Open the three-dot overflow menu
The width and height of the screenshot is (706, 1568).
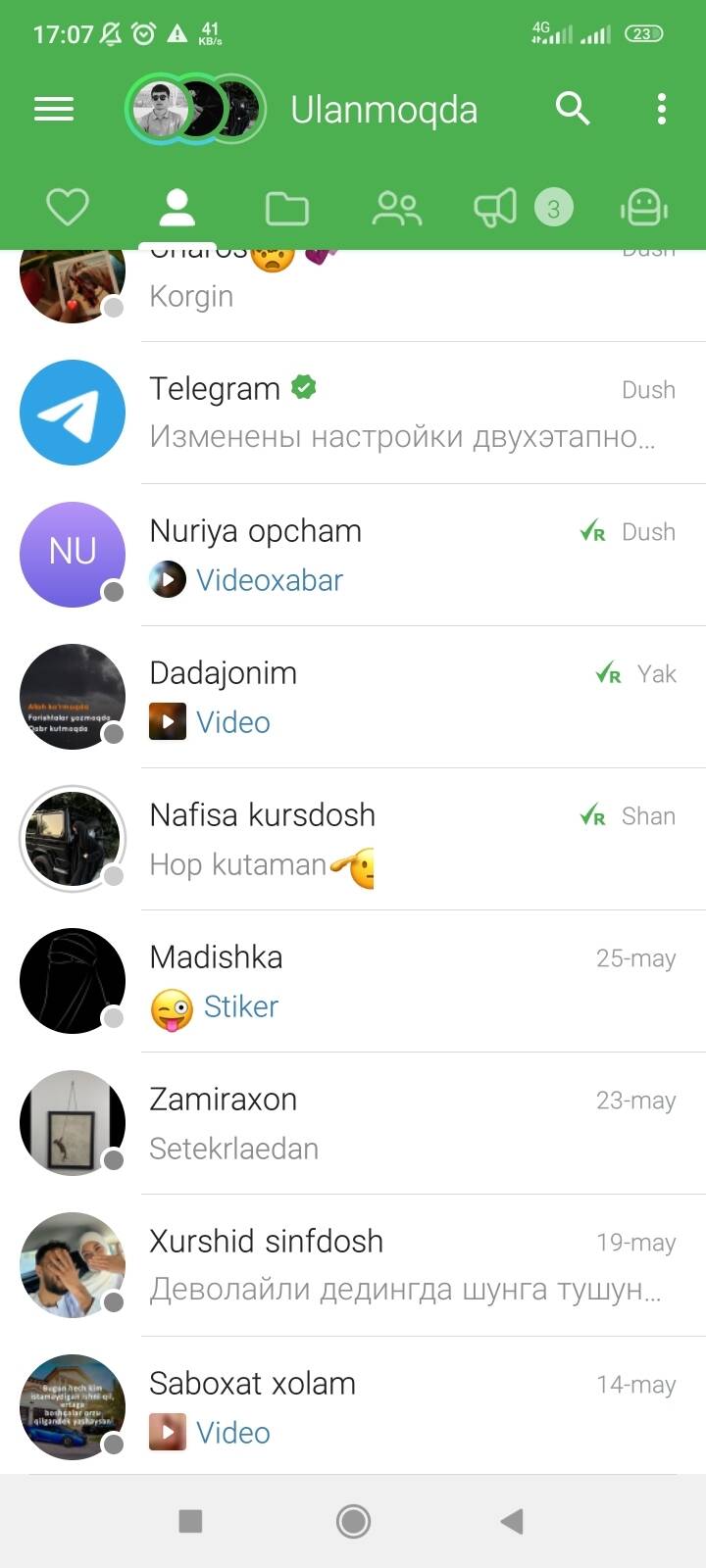pyautogui.click(x=662, y=109)
